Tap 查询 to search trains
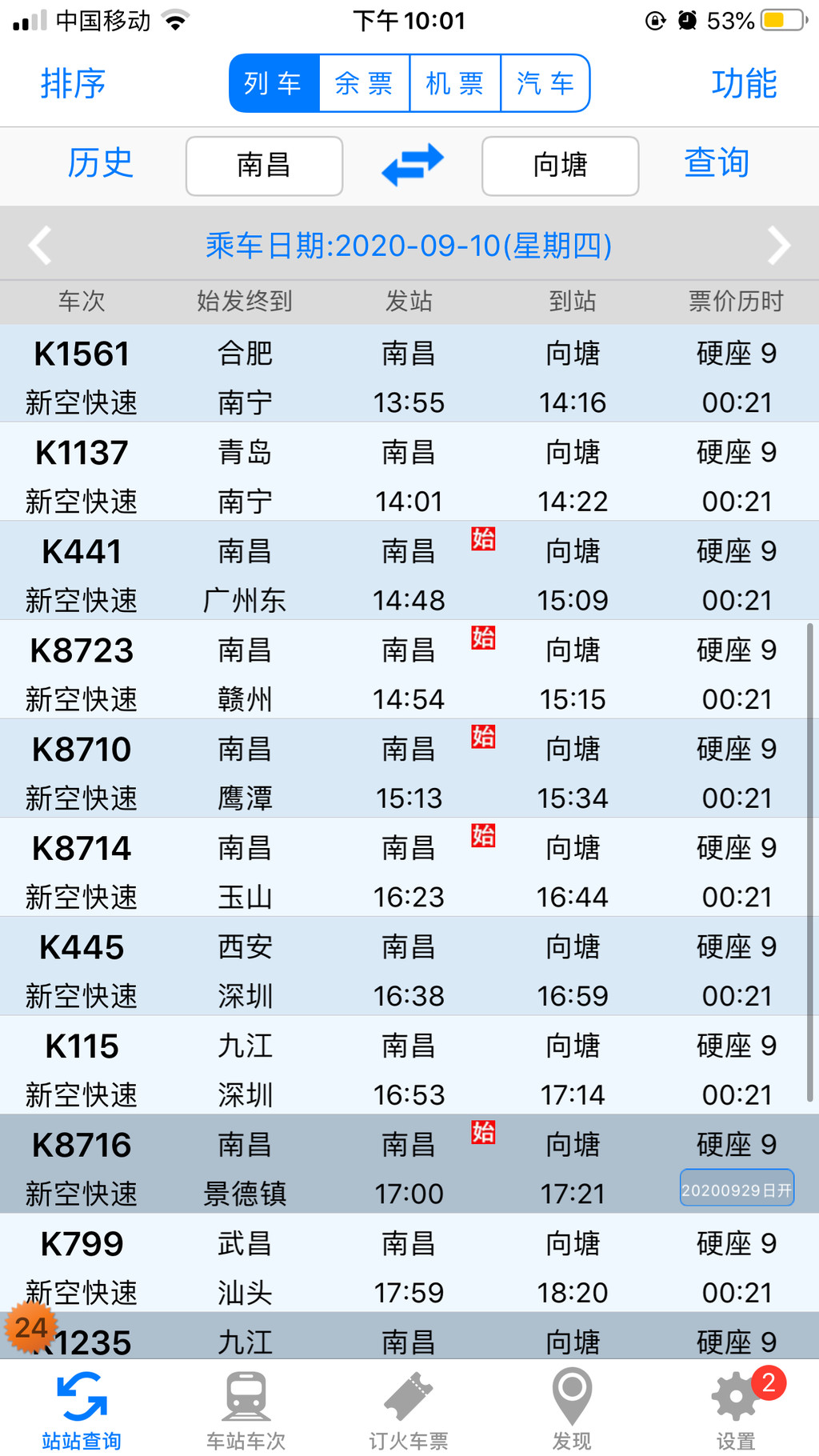The image size is (819, 1456). point(717,163)
